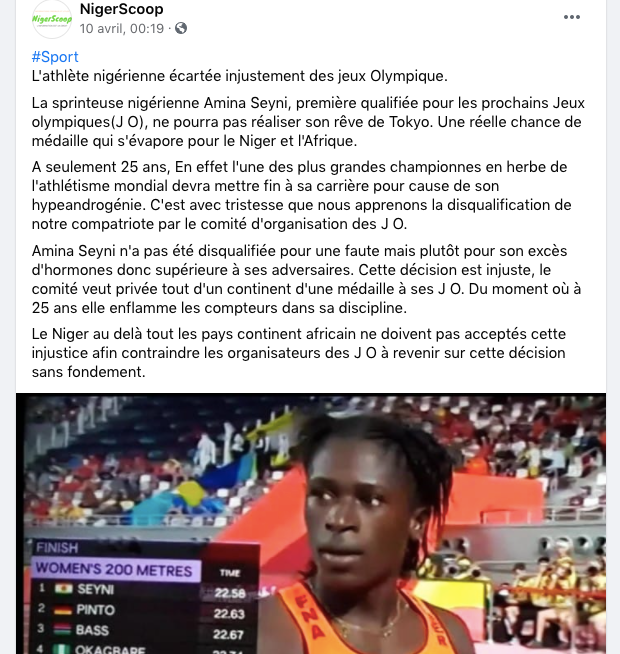This screenshot has height=654, width=620.
Task: Tap the NigerScoop profile picture
Action: point(51,19)
